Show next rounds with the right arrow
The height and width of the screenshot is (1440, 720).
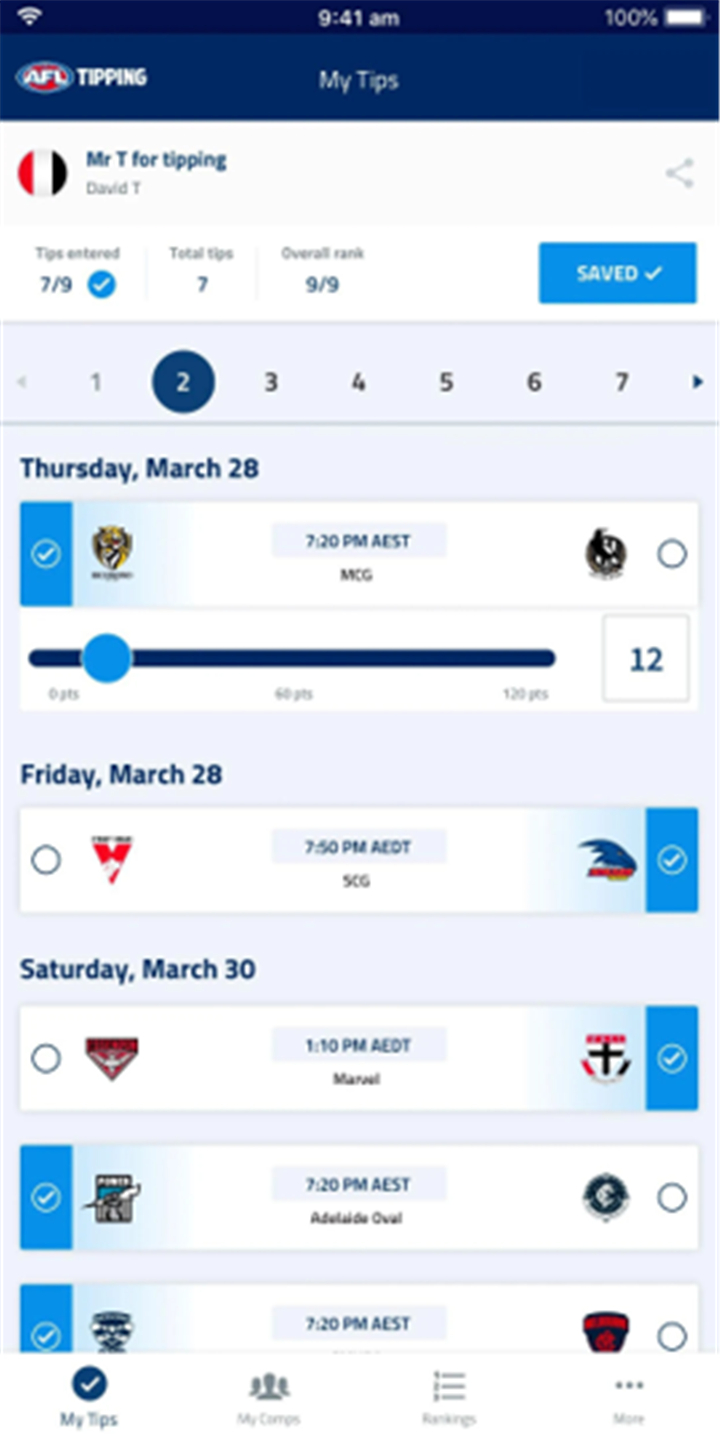coord(698,382)
